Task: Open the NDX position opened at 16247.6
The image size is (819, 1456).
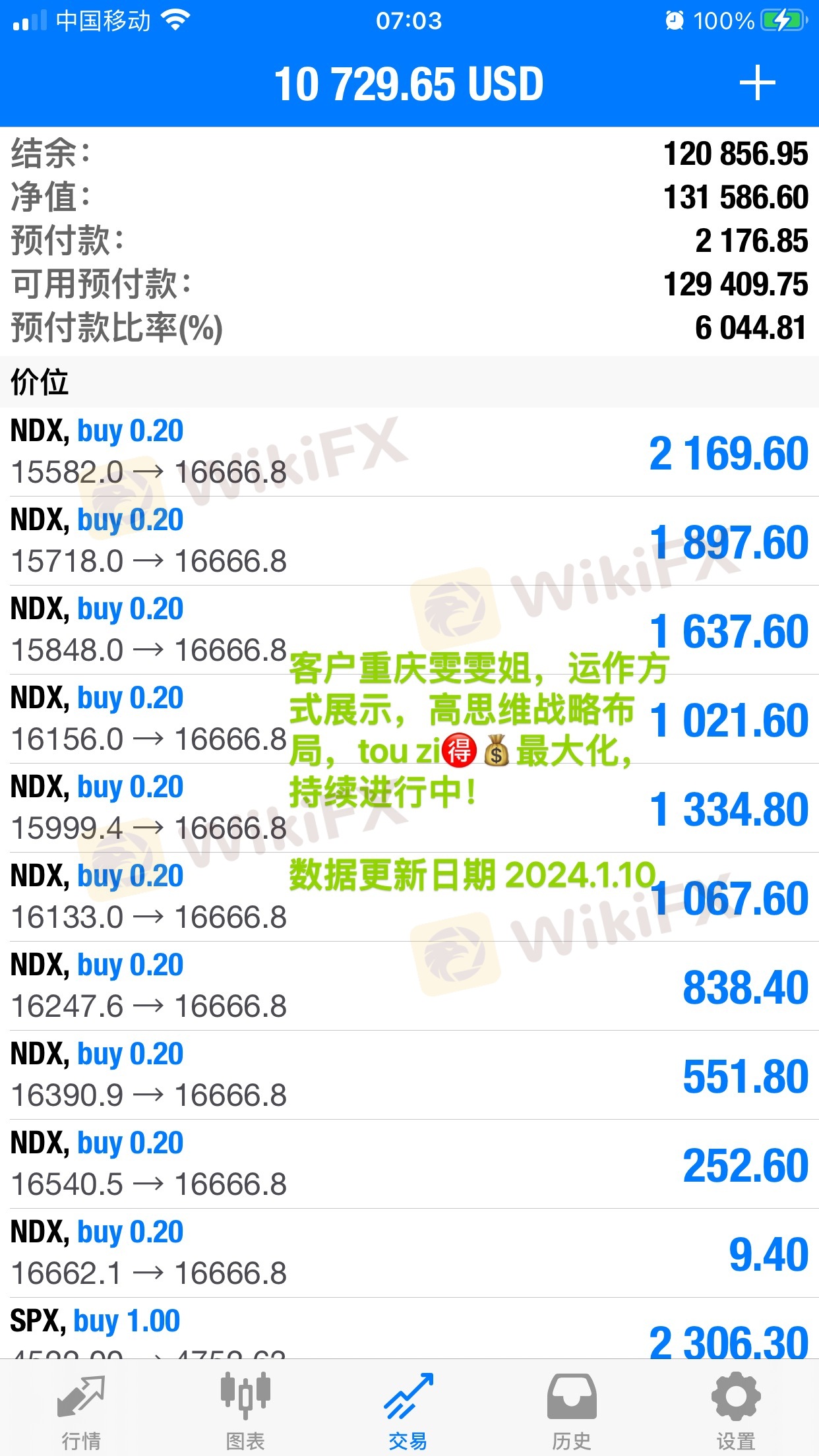Action: click(409, 986)
